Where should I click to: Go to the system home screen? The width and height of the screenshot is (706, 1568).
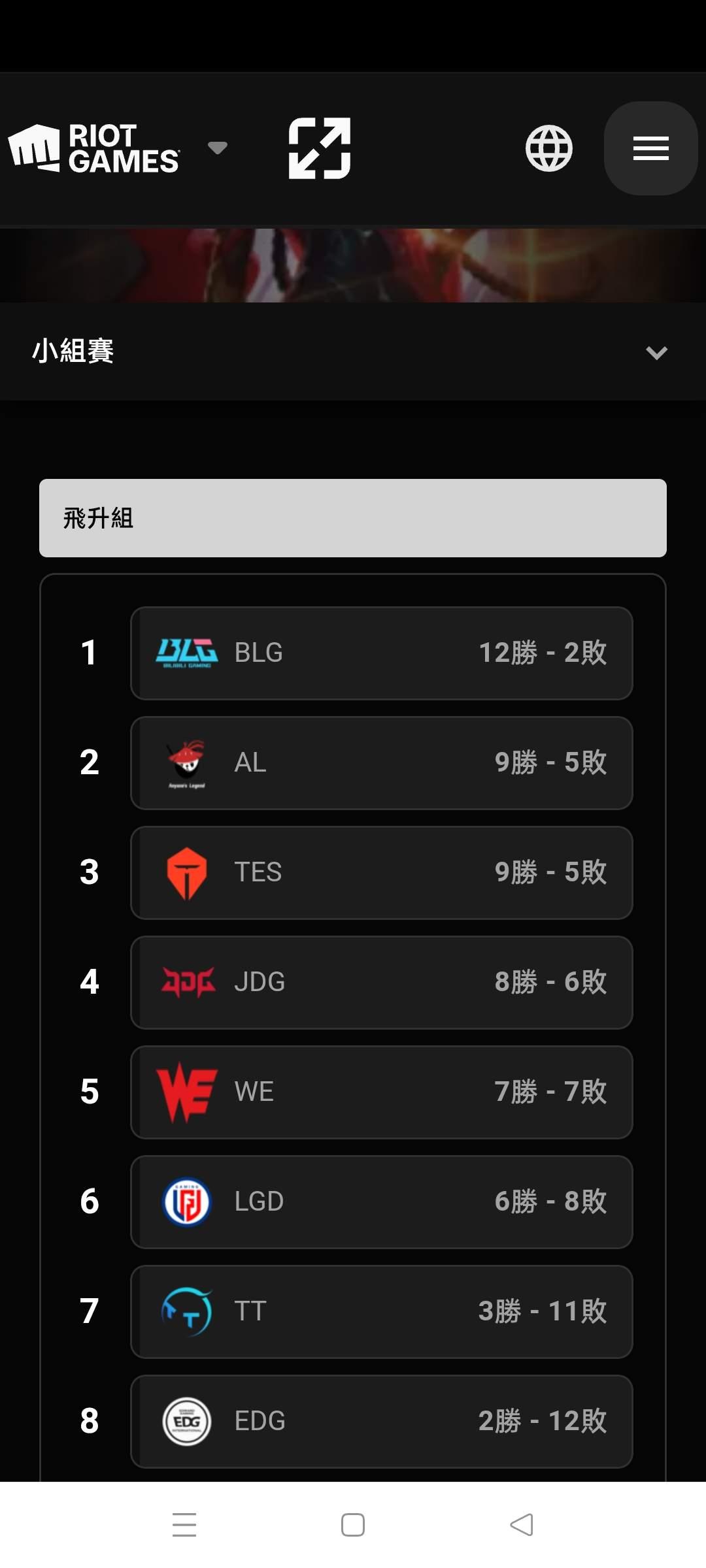[x=353, y=1525]
